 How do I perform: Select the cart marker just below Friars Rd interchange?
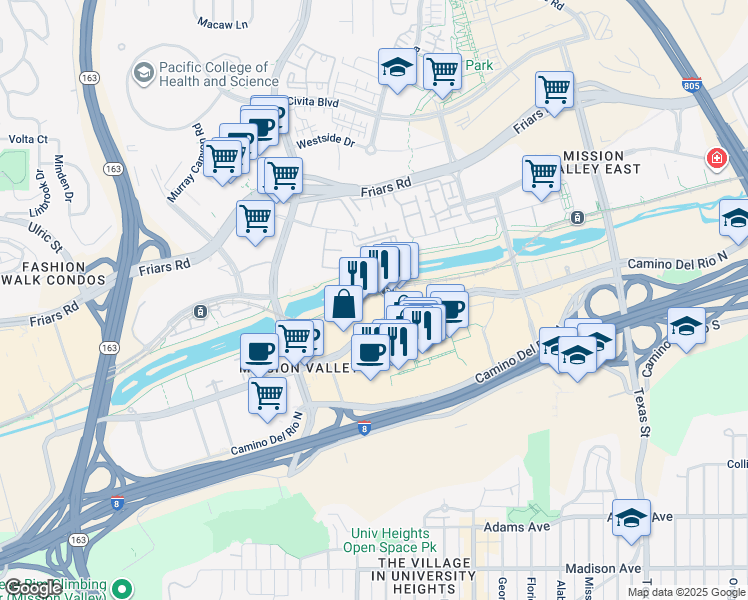pos(255,217)
